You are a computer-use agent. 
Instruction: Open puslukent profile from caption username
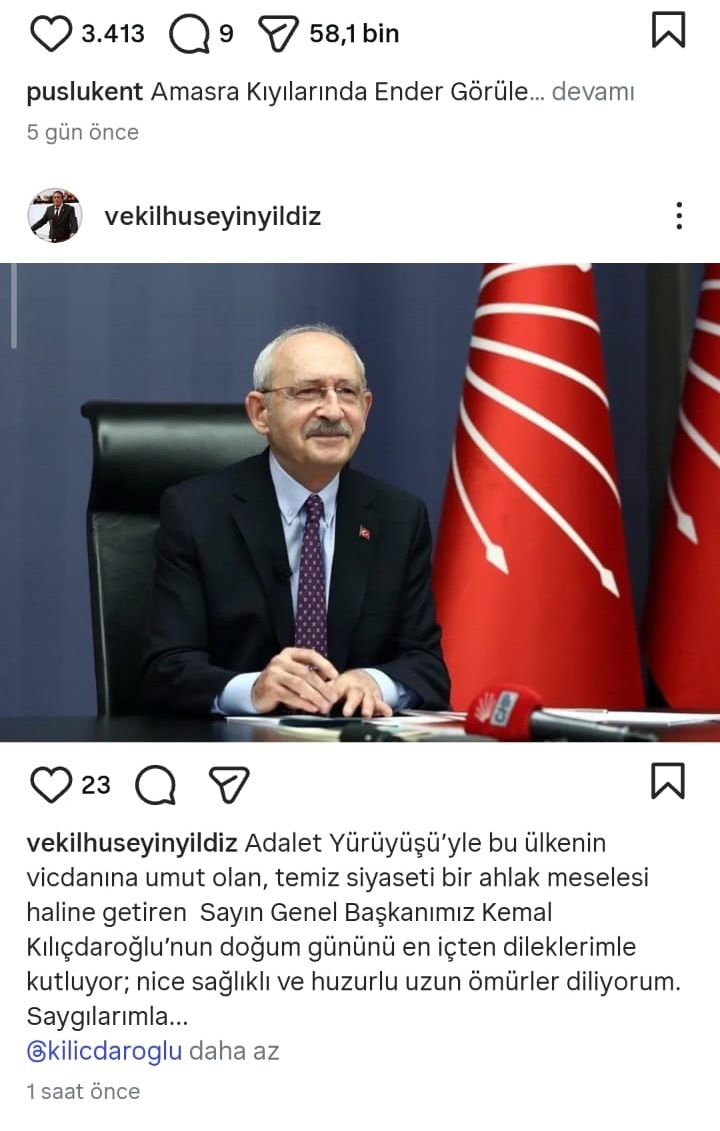(x=85, y=92)
